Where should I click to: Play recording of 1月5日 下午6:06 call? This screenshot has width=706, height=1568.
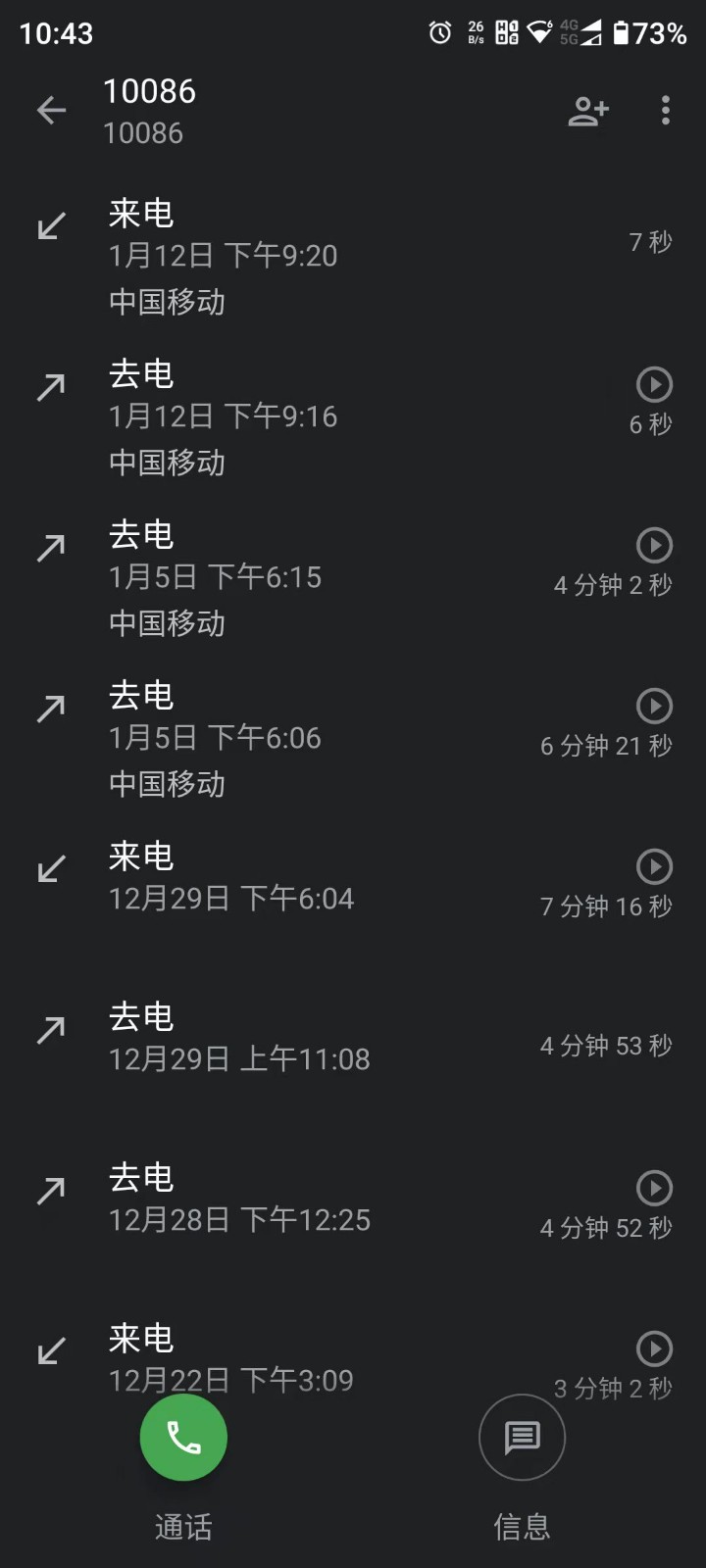point(654,706)
